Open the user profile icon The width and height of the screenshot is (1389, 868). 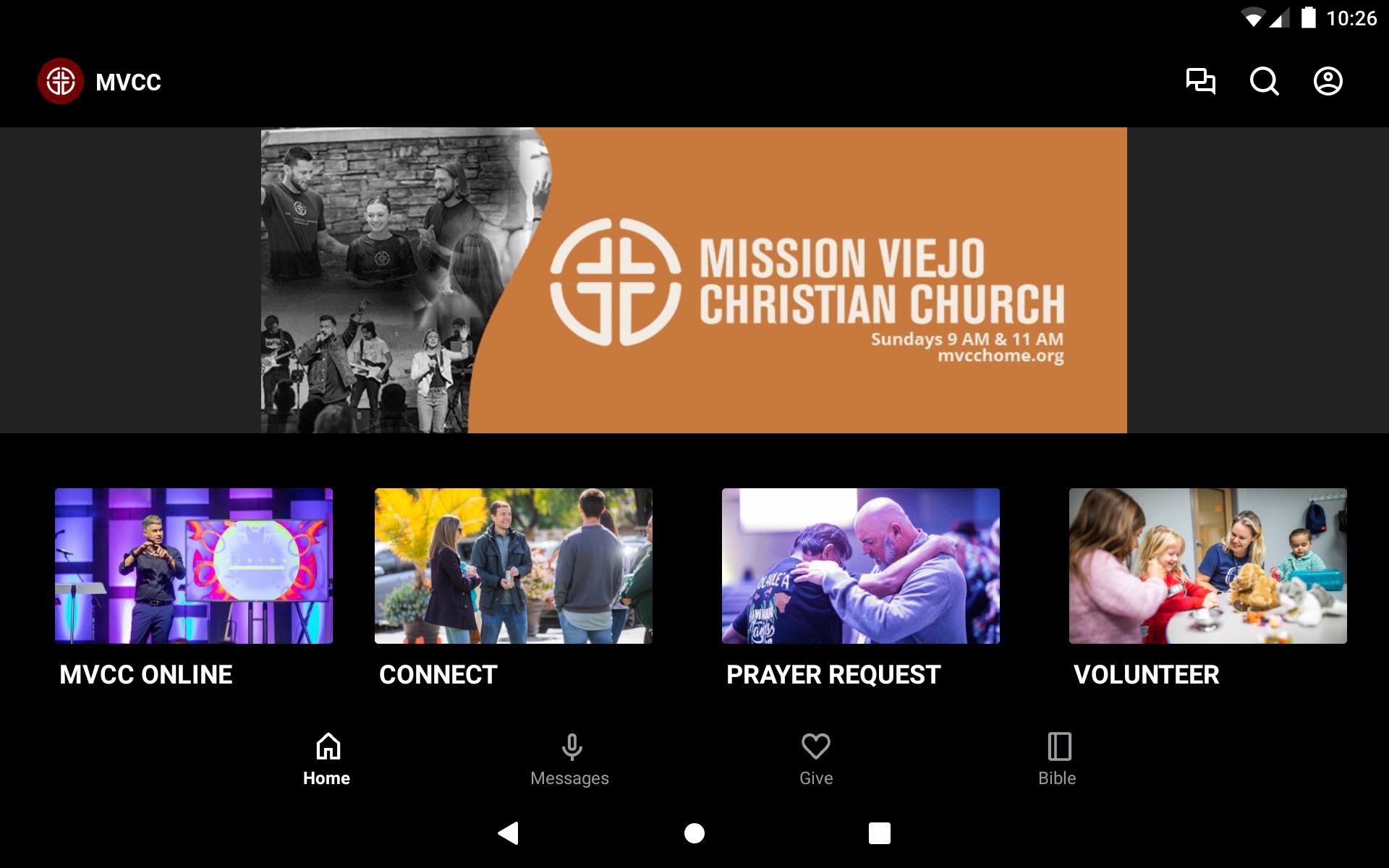click(1328, 81)
